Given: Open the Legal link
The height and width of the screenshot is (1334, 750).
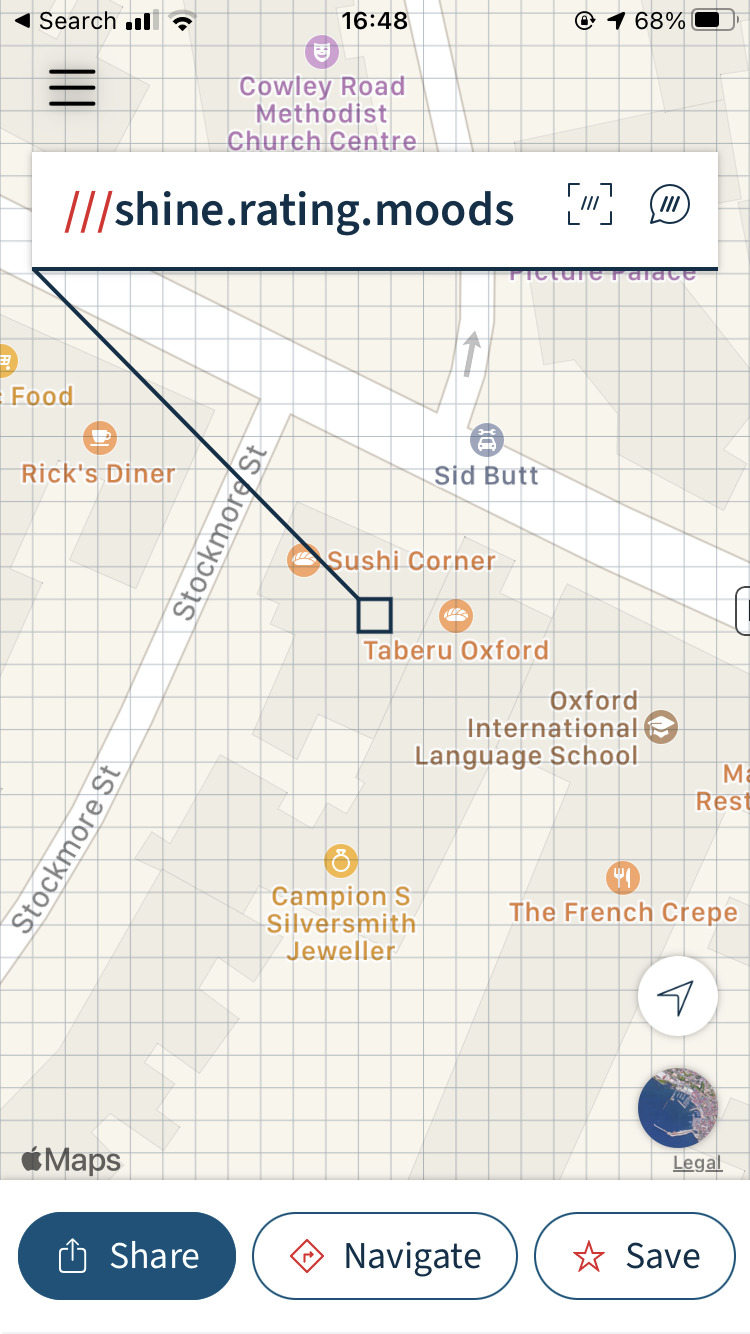Looking at the screenshot, I should pyautogui.click(x=697, y=1162).
